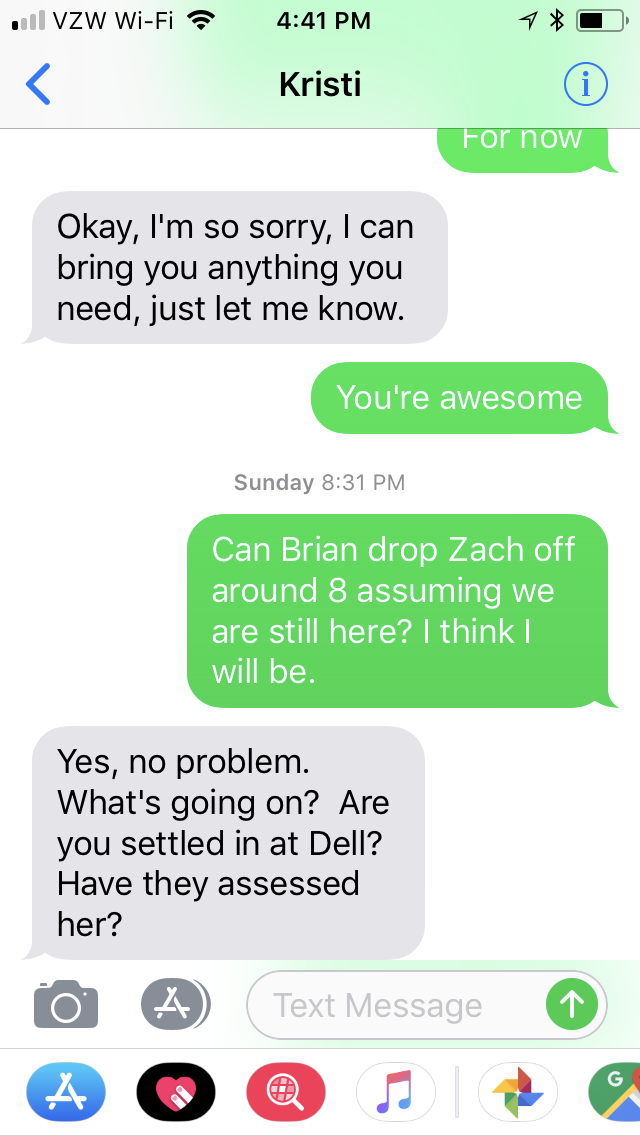640x1136 pixels.
Task: Open the Google Photos pinwheel app
Action: pos(518,1091)
